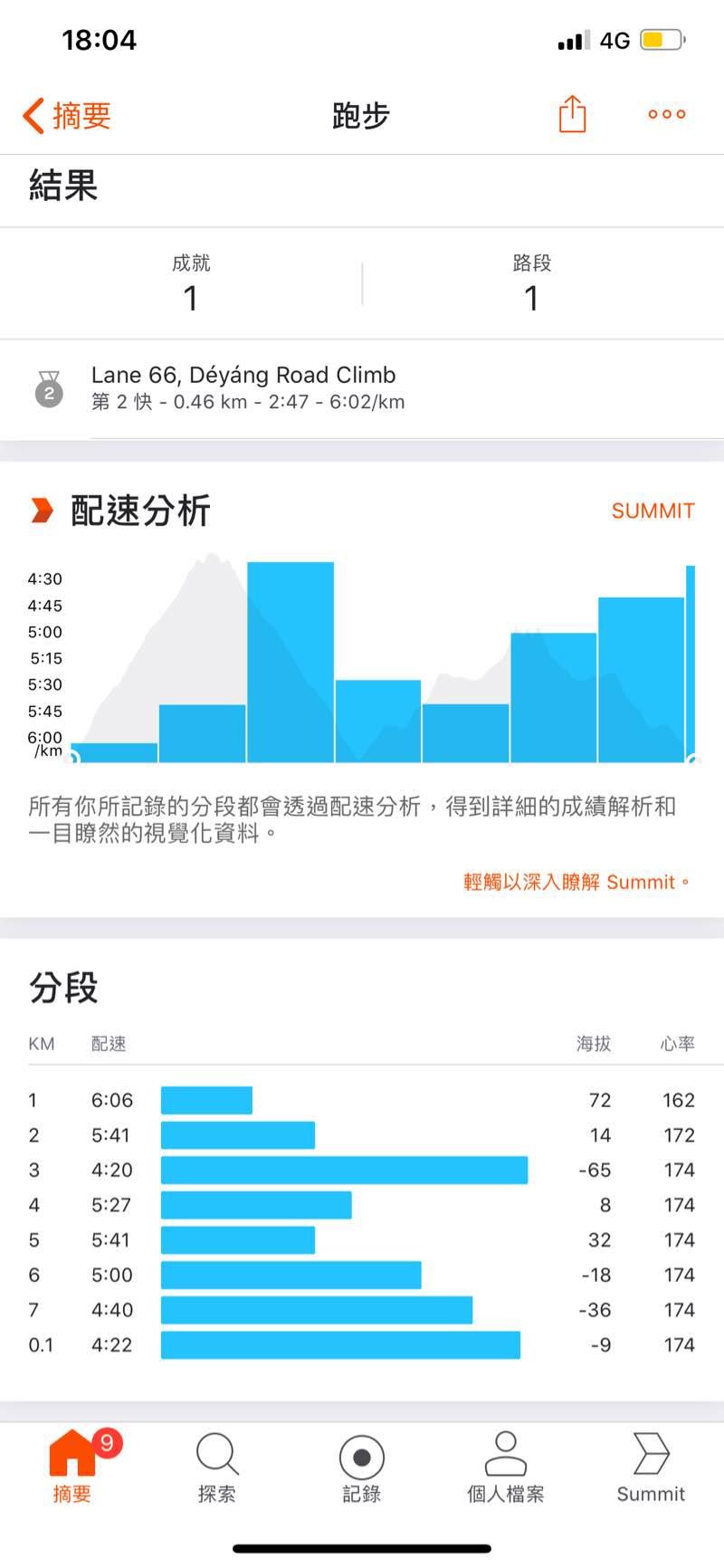
Task: Switch to the 探索 tab
Action: [x=217, y=1468]
